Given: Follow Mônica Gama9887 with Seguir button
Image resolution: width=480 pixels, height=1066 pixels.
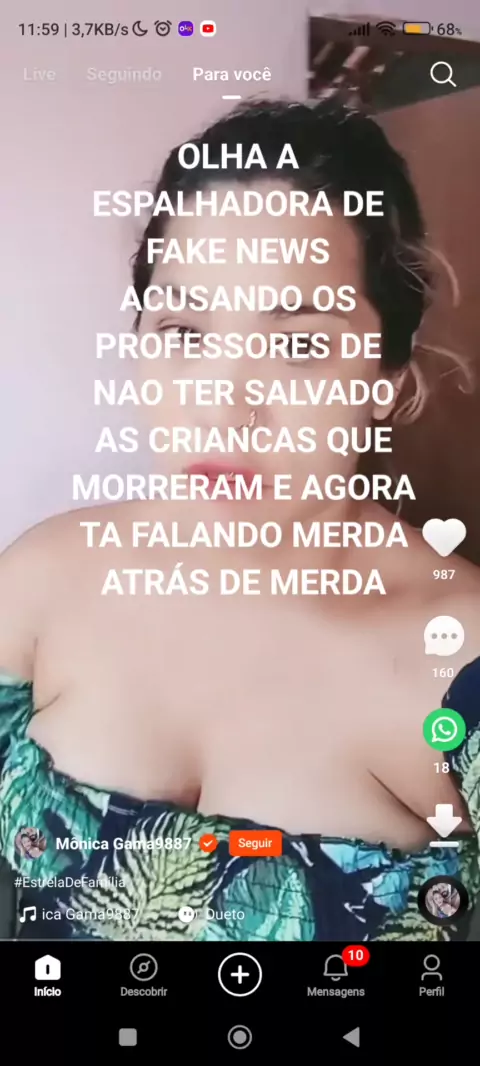Looking at the screenshot, I should [255, 843].
